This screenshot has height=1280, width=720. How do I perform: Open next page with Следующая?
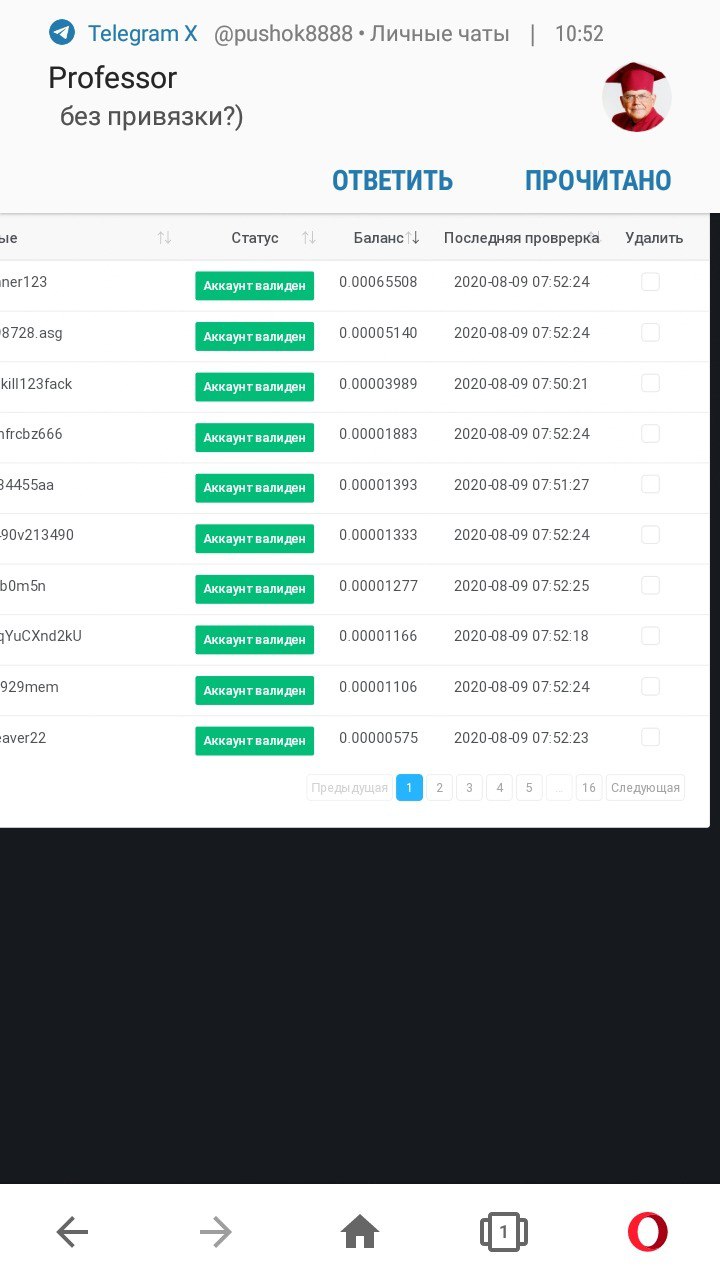645,788
